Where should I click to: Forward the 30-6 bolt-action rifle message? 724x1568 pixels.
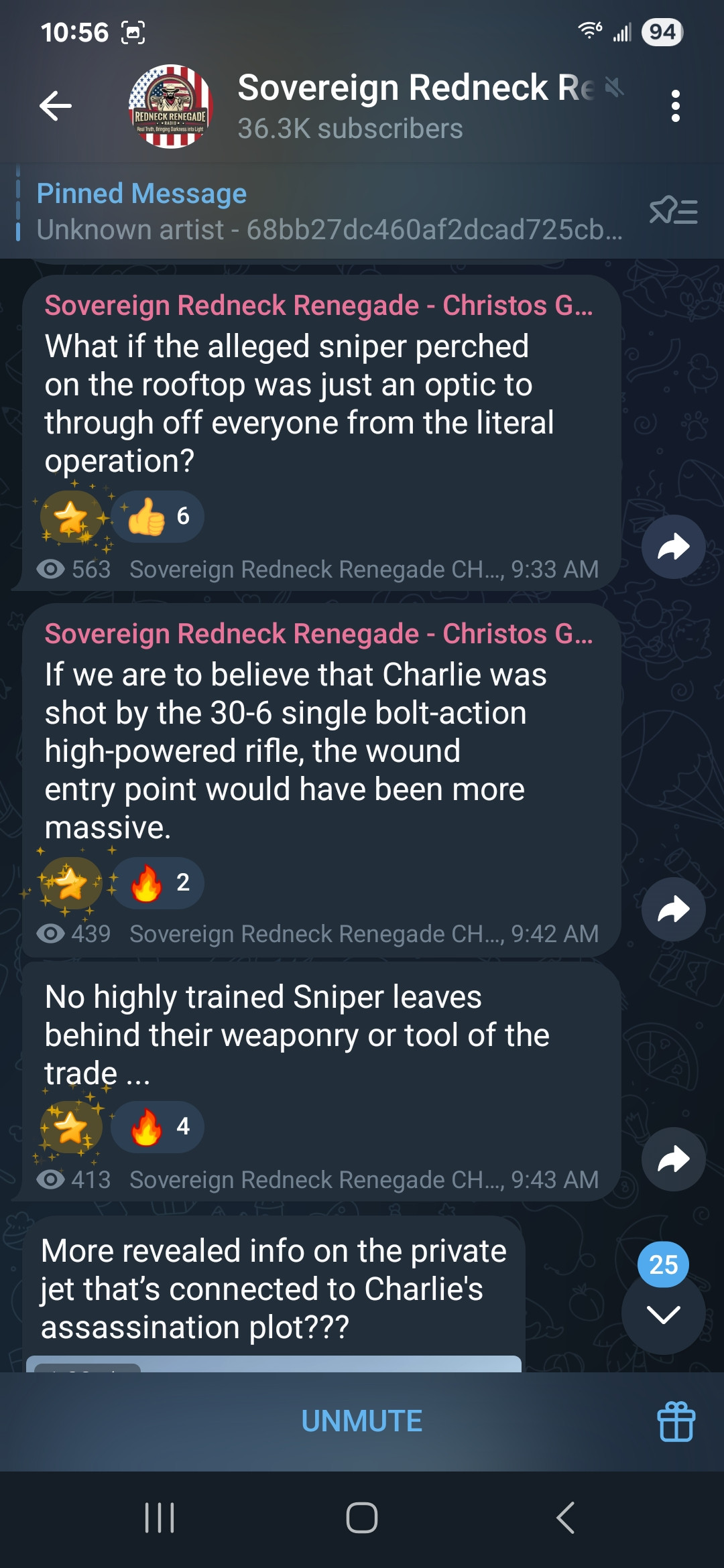(673, 909)
